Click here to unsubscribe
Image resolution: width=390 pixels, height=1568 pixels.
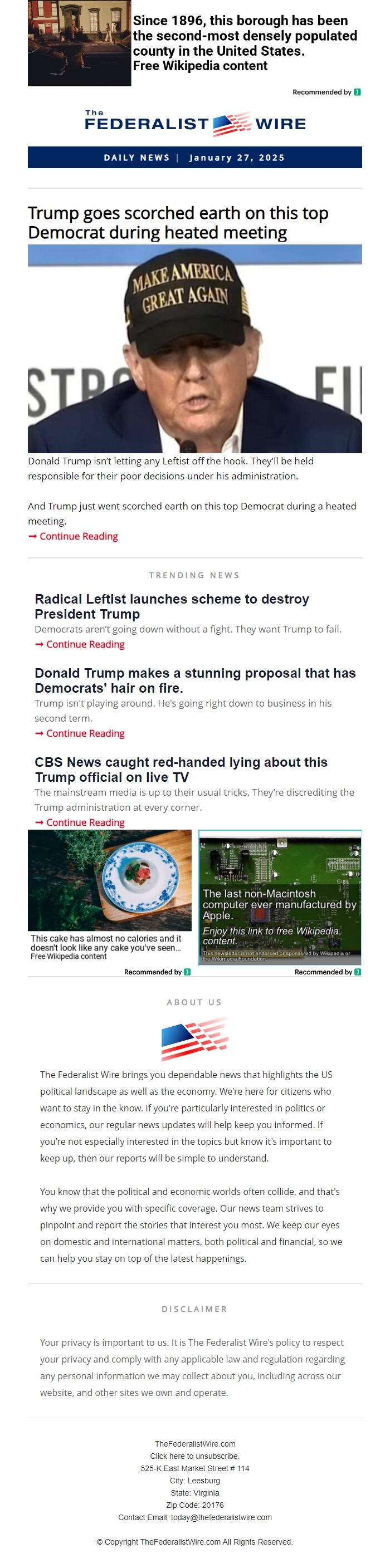[195, 1456]
